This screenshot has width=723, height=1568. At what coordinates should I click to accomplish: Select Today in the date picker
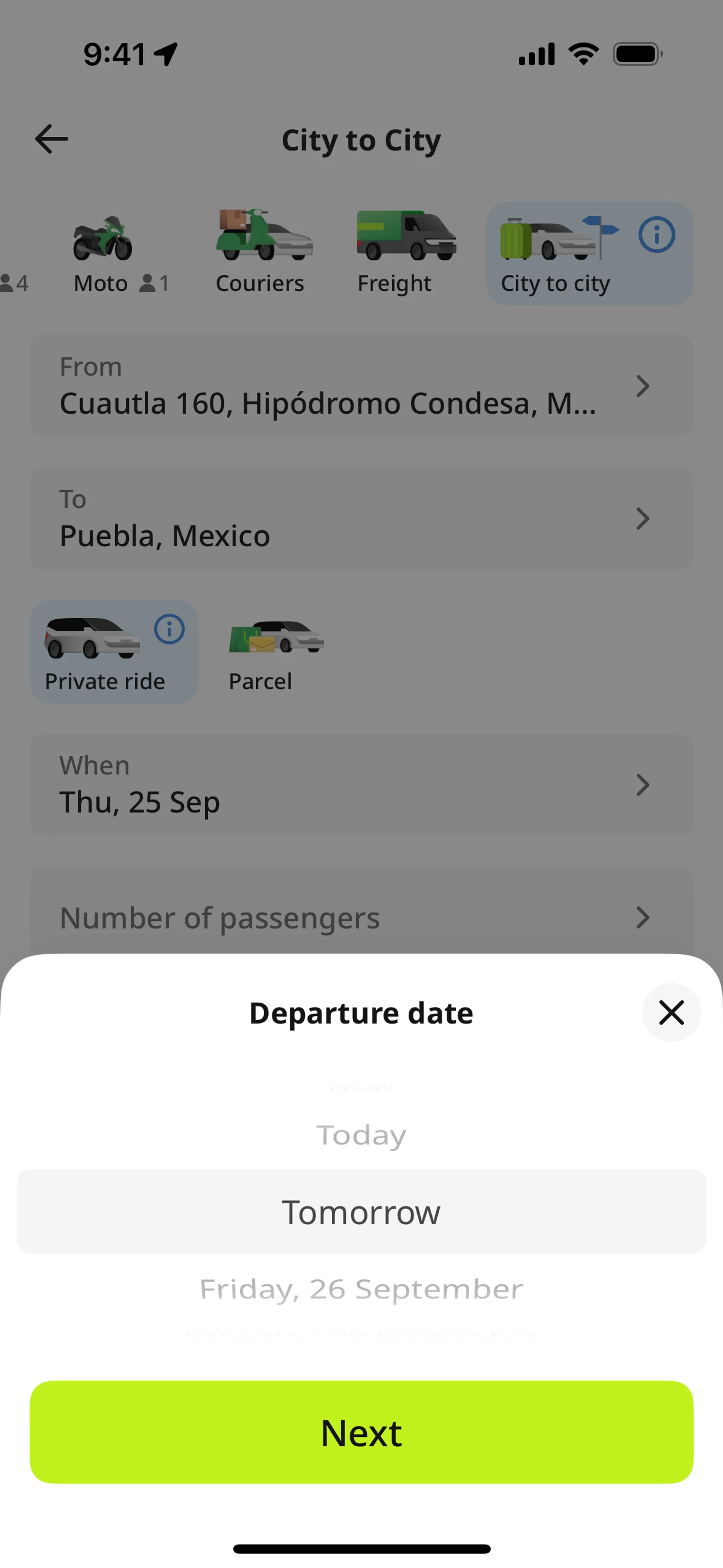pos(361,1135)
